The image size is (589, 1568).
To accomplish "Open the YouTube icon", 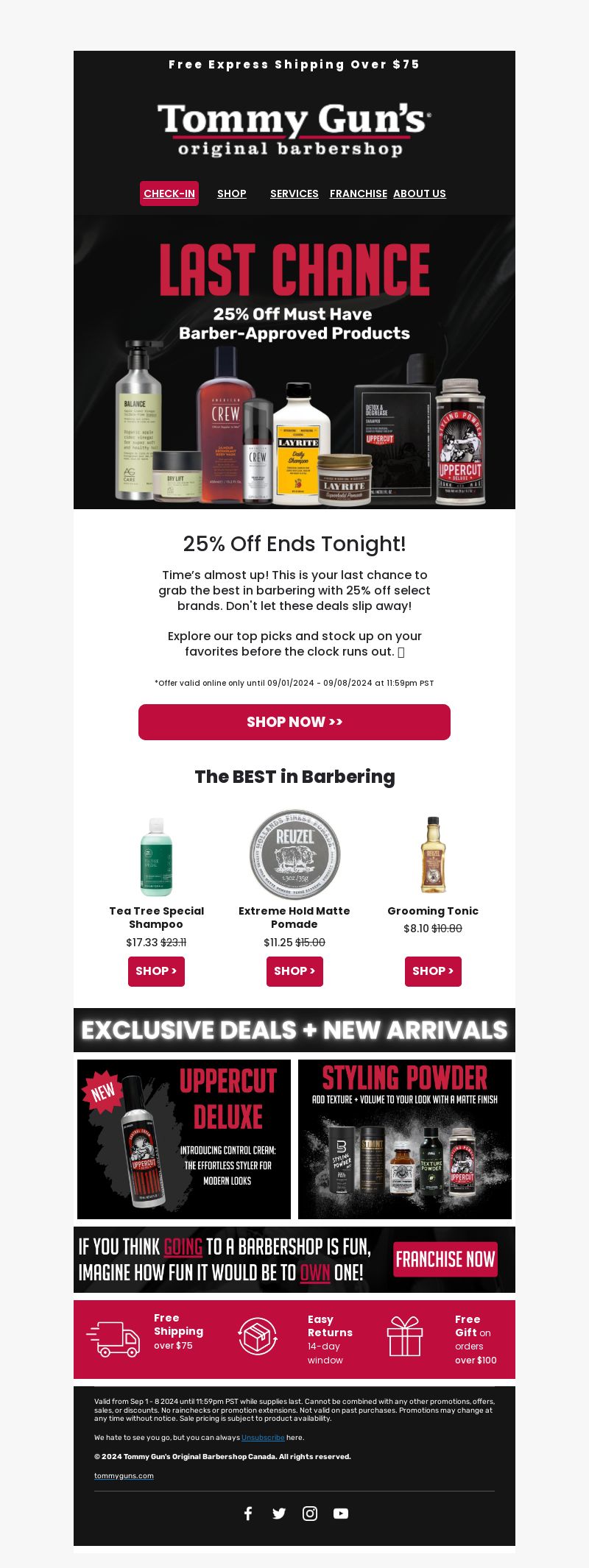I will [x=341, y=1513].
